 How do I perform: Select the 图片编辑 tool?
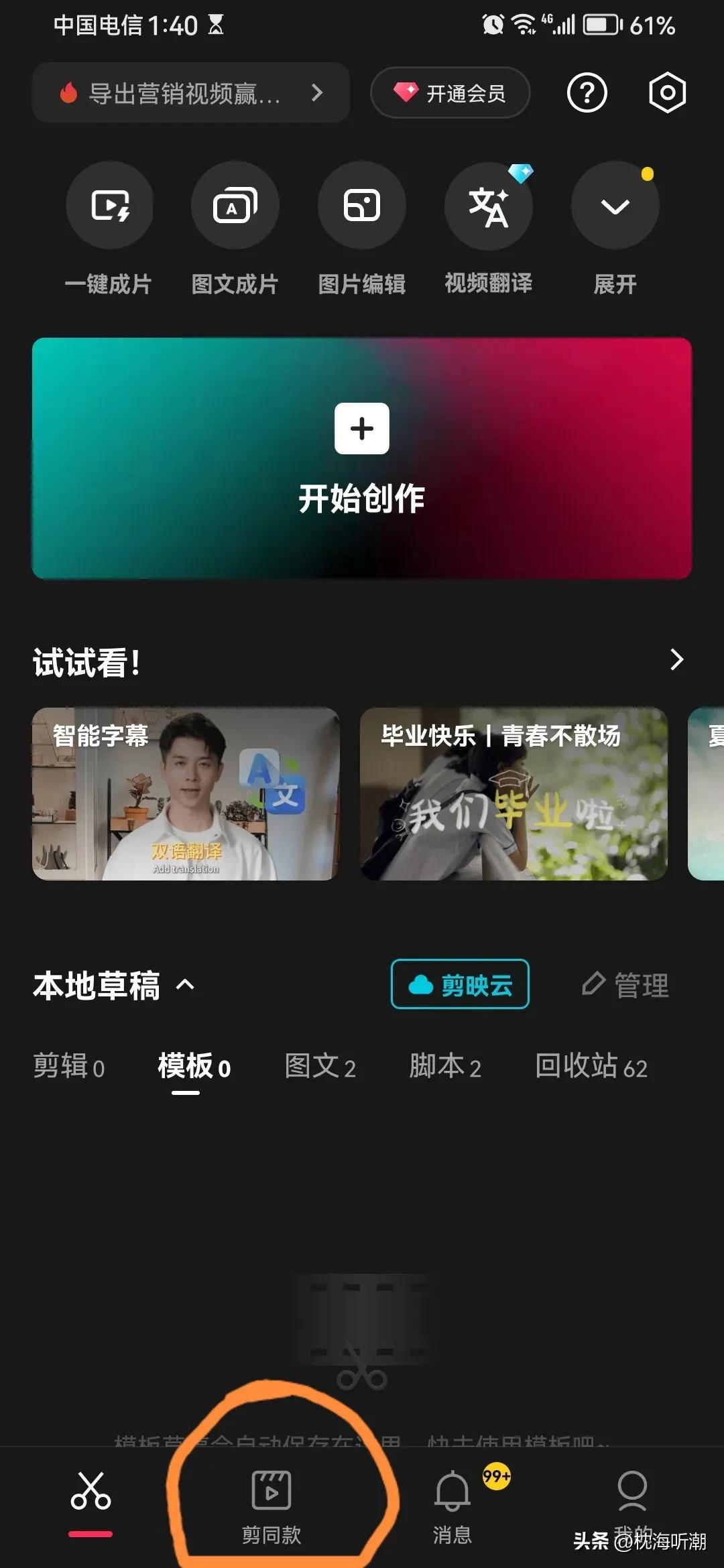(362, 206)
